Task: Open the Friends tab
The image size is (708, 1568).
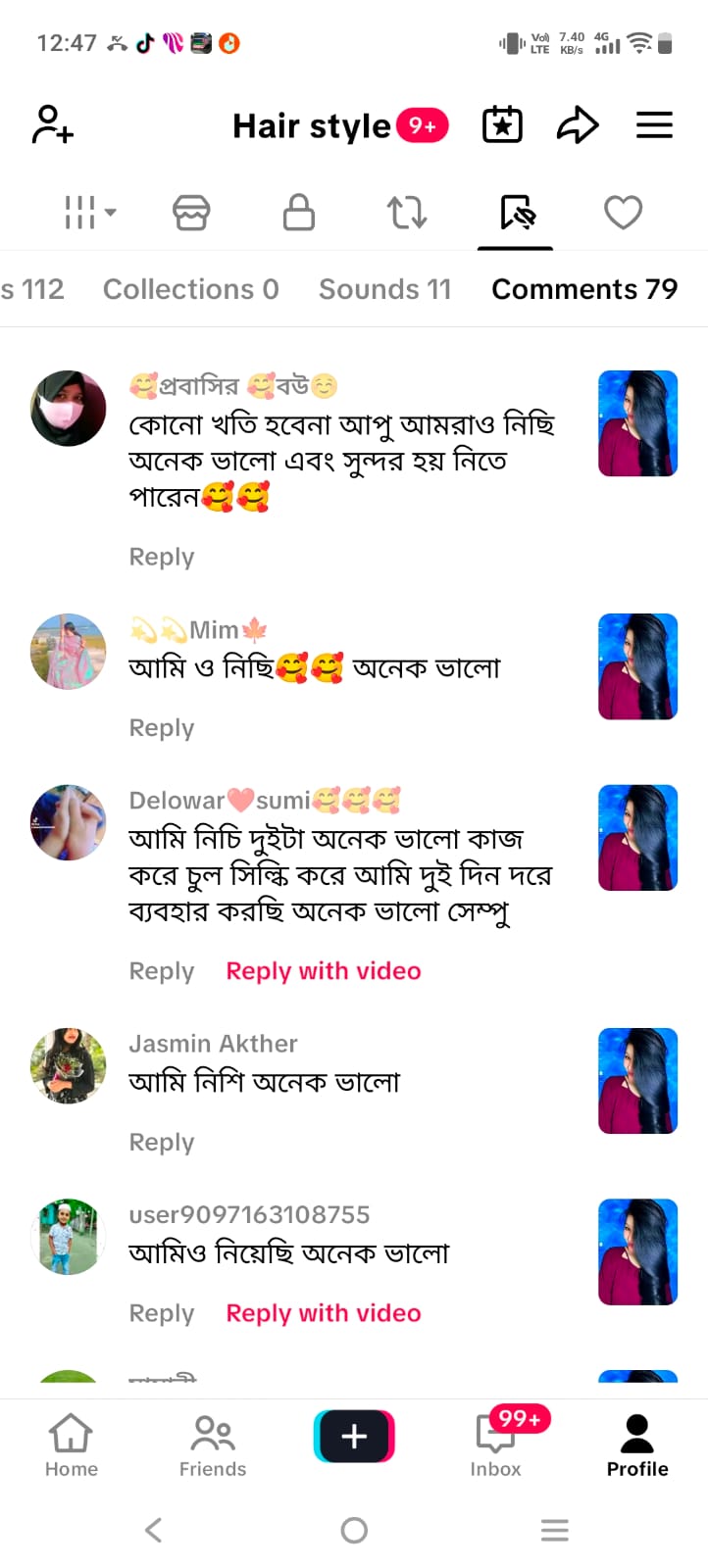Action: (x=213, y=1445)
